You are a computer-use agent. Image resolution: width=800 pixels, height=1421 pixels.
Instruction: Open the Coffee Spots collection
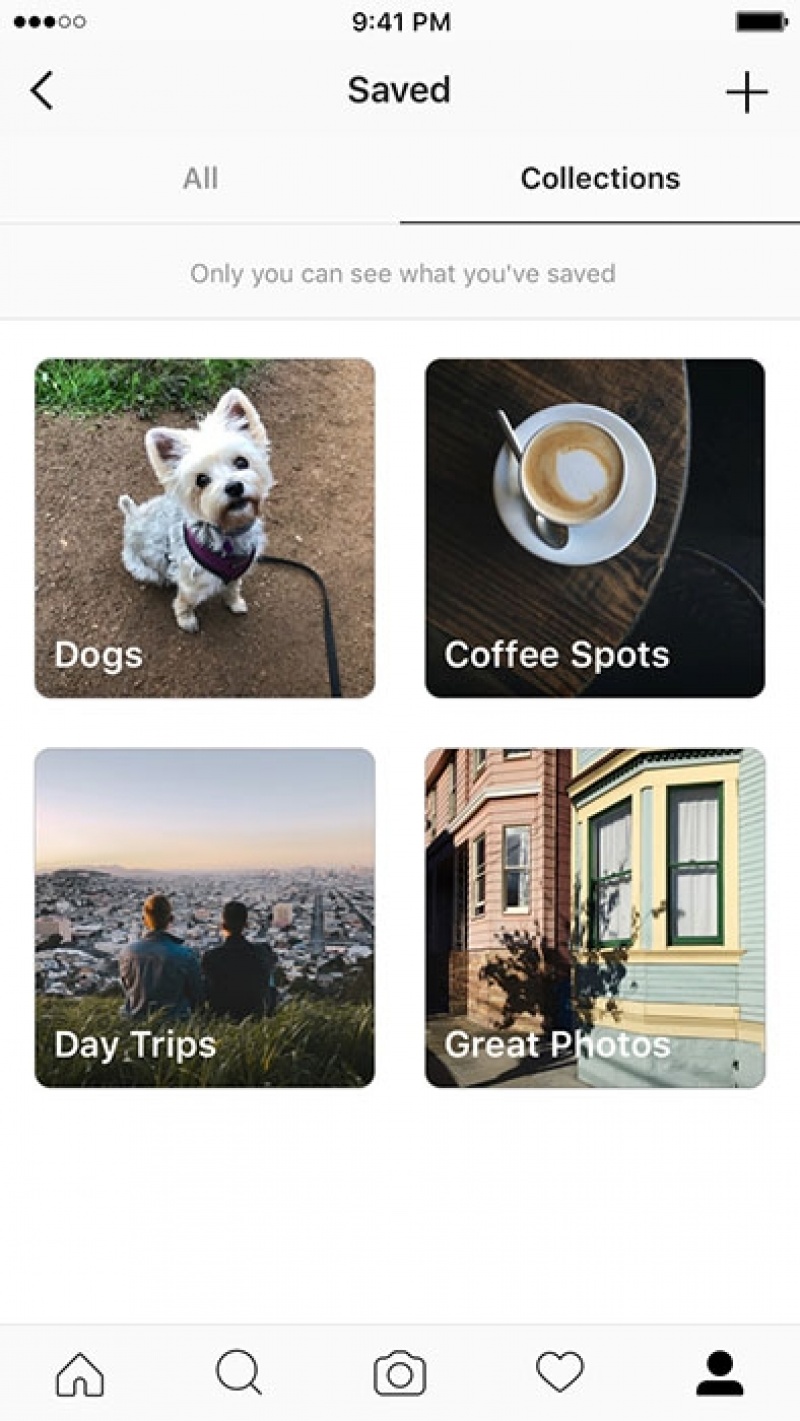595,528
